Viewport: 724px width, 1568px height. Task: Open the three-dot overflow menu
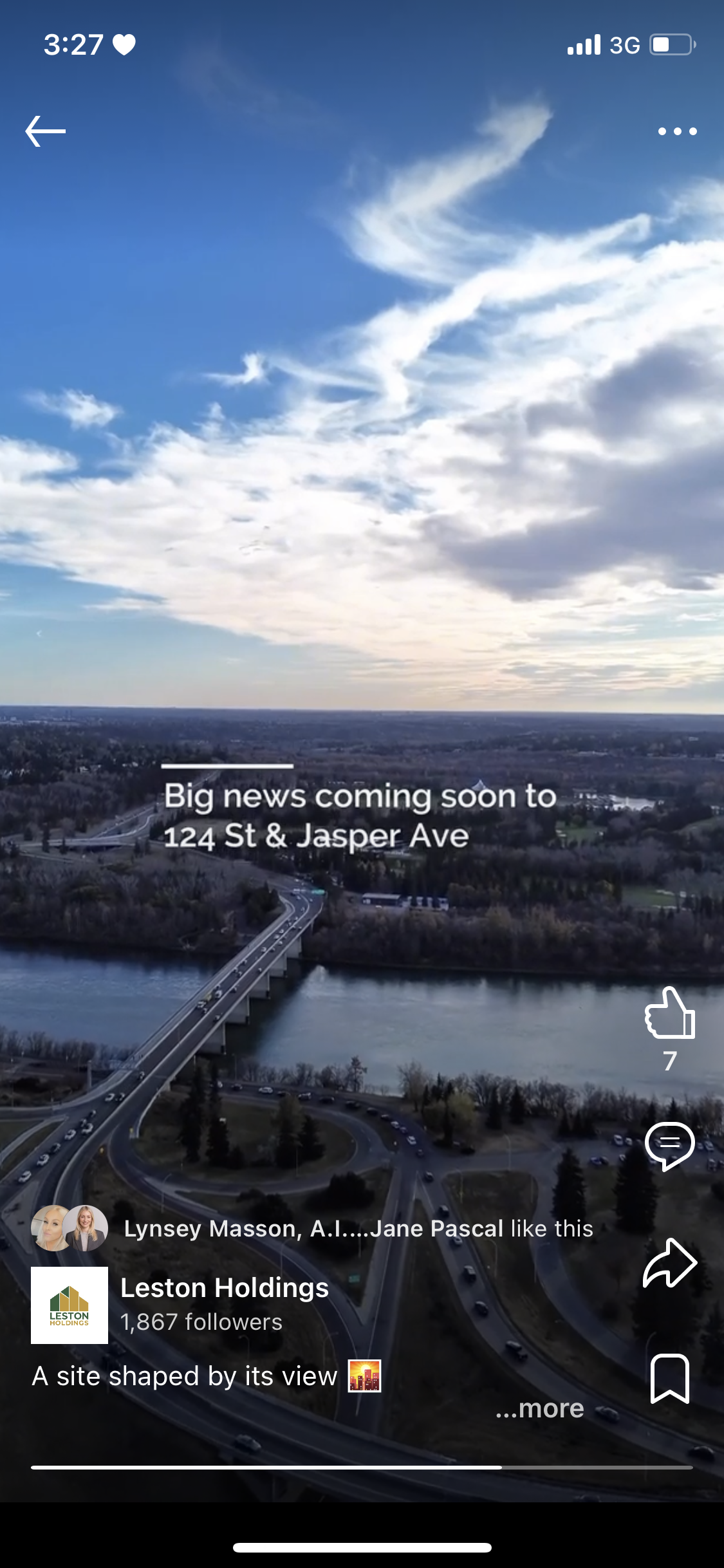(x=677, y=131)
